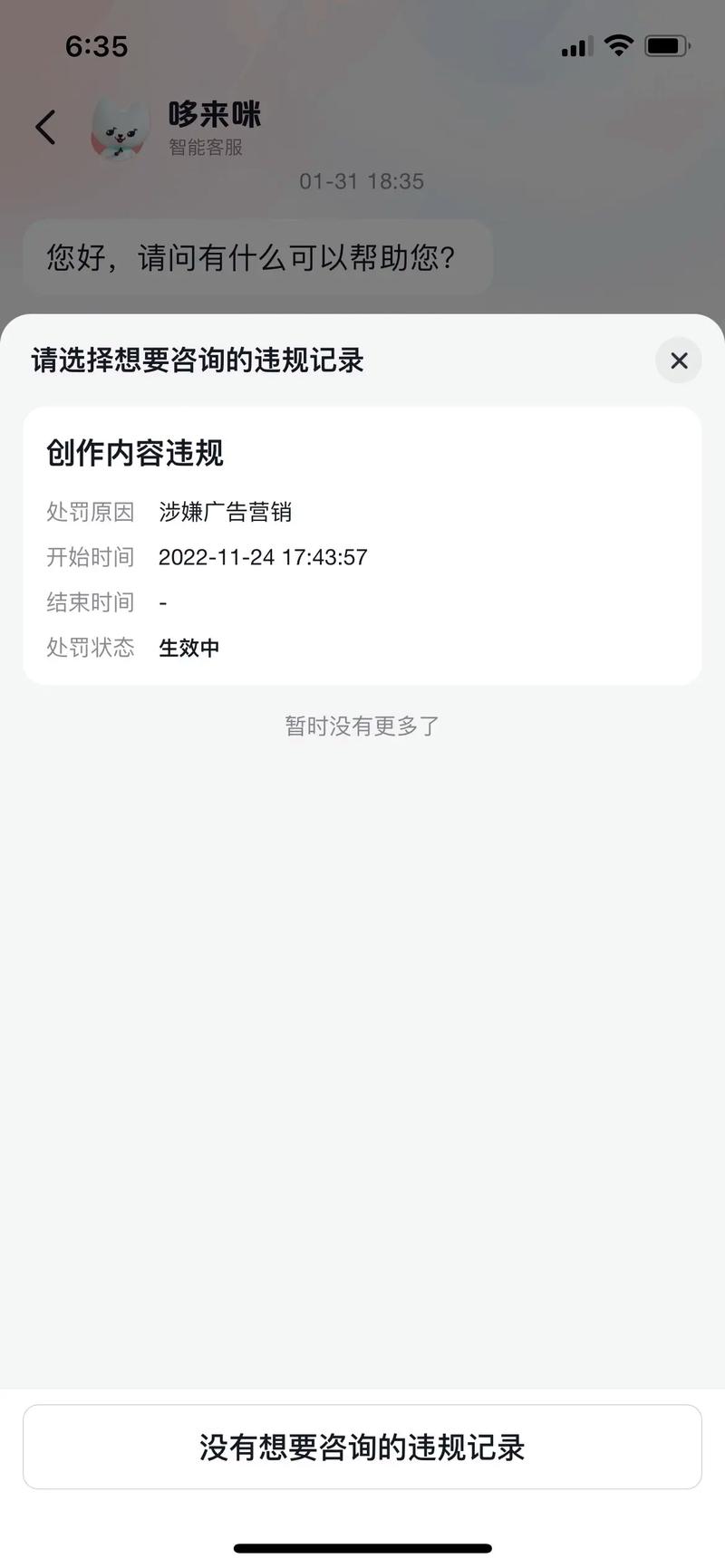Select the start time 2022-11-24

[263, 557]
